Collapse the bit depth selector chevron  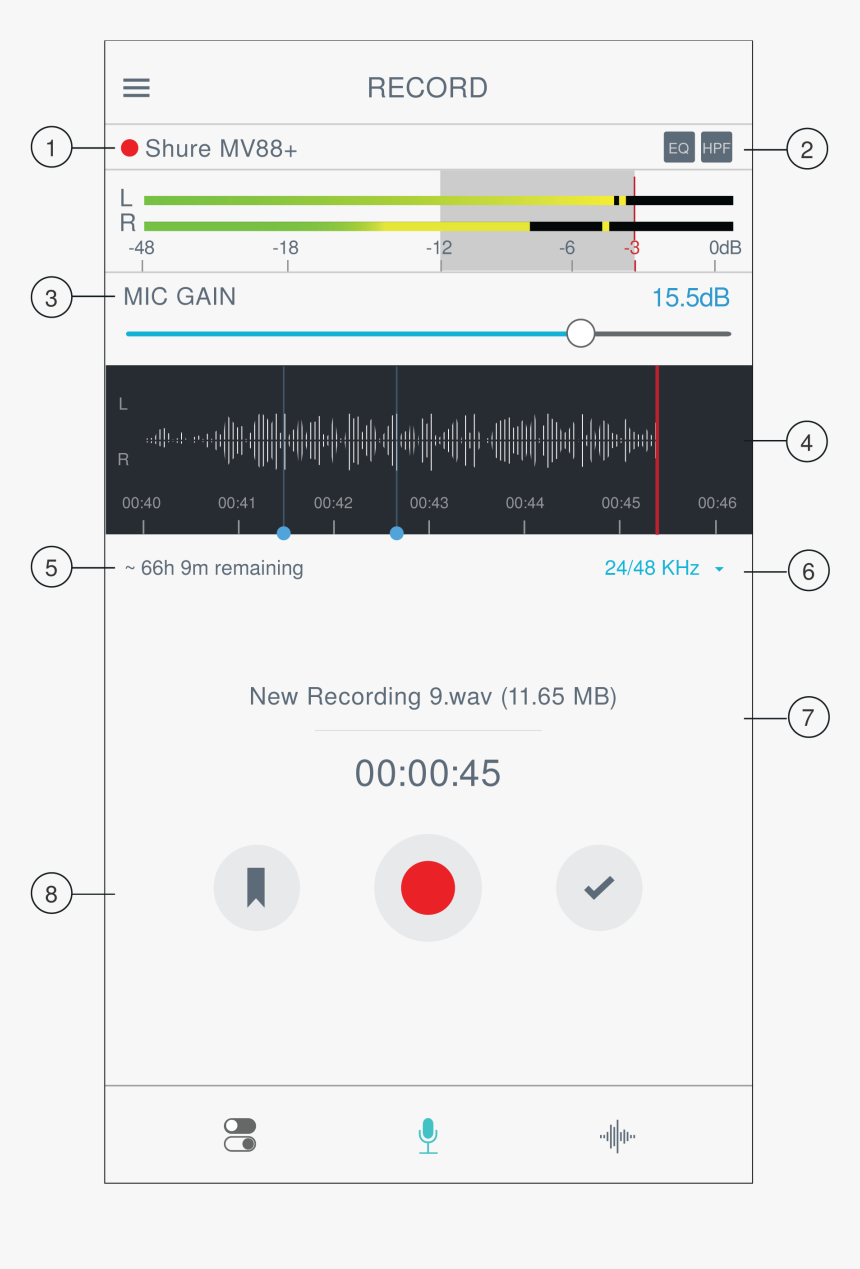pos(718,570)
